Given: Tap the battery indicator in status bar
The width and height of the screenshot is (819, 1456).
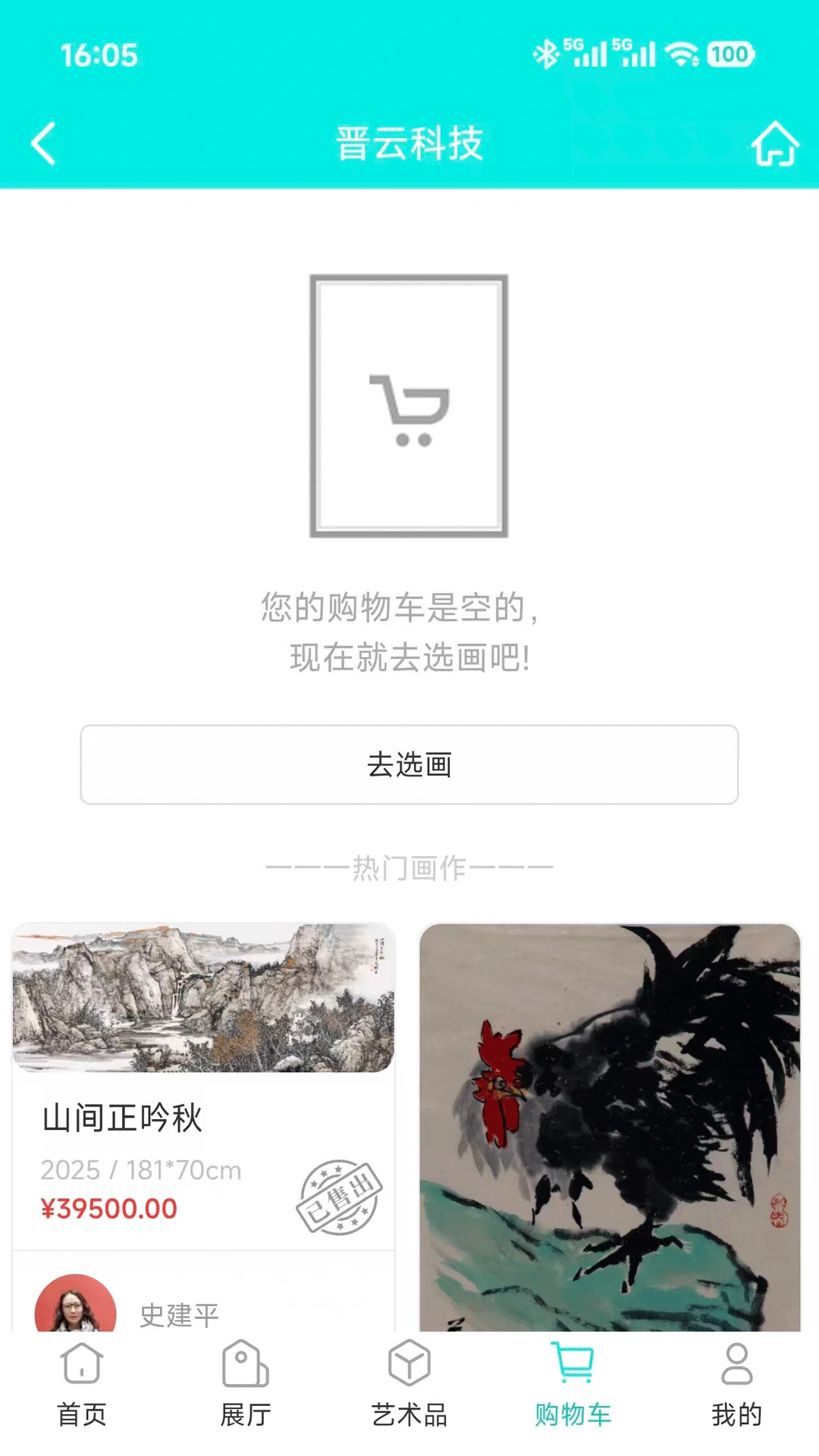Looking at the screenshot, I should pyautogui.click(x=730, y=55).
